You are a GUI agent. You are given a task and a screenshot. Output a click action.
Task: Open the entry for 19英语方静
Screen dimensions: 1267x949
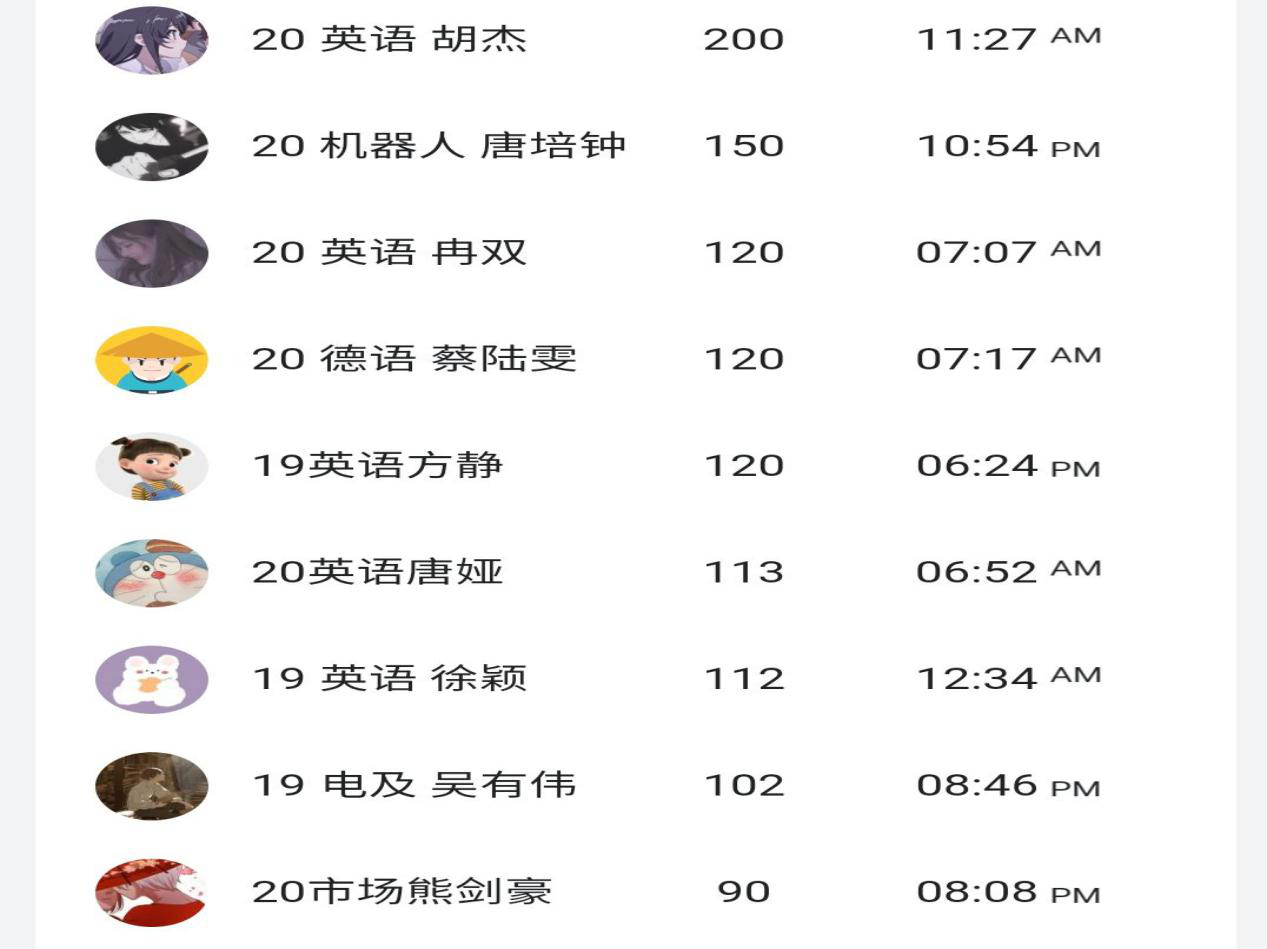[377, 466]
